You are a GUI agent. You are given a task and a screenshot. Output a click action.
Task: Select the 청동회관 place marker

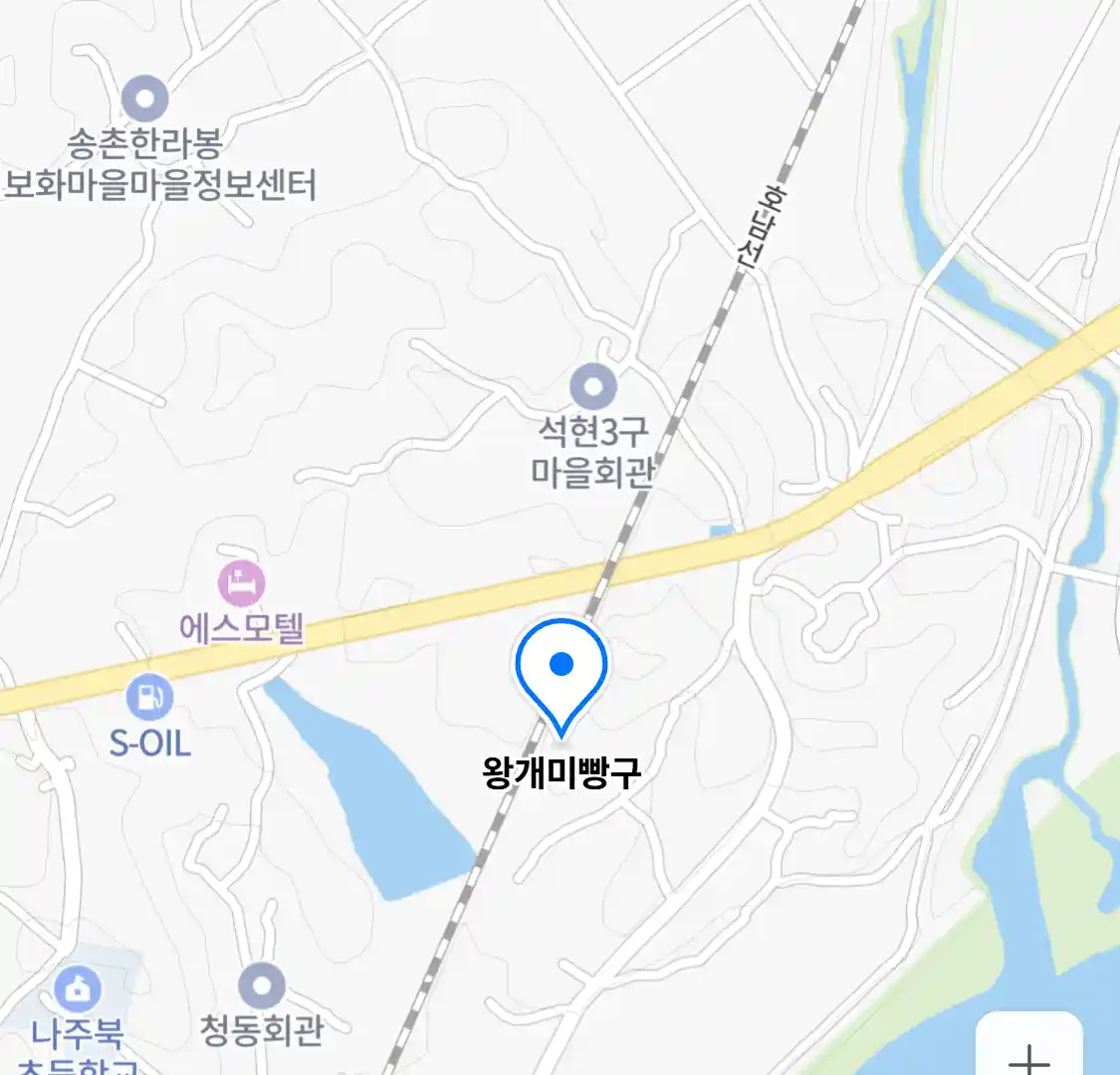[262, 987]
